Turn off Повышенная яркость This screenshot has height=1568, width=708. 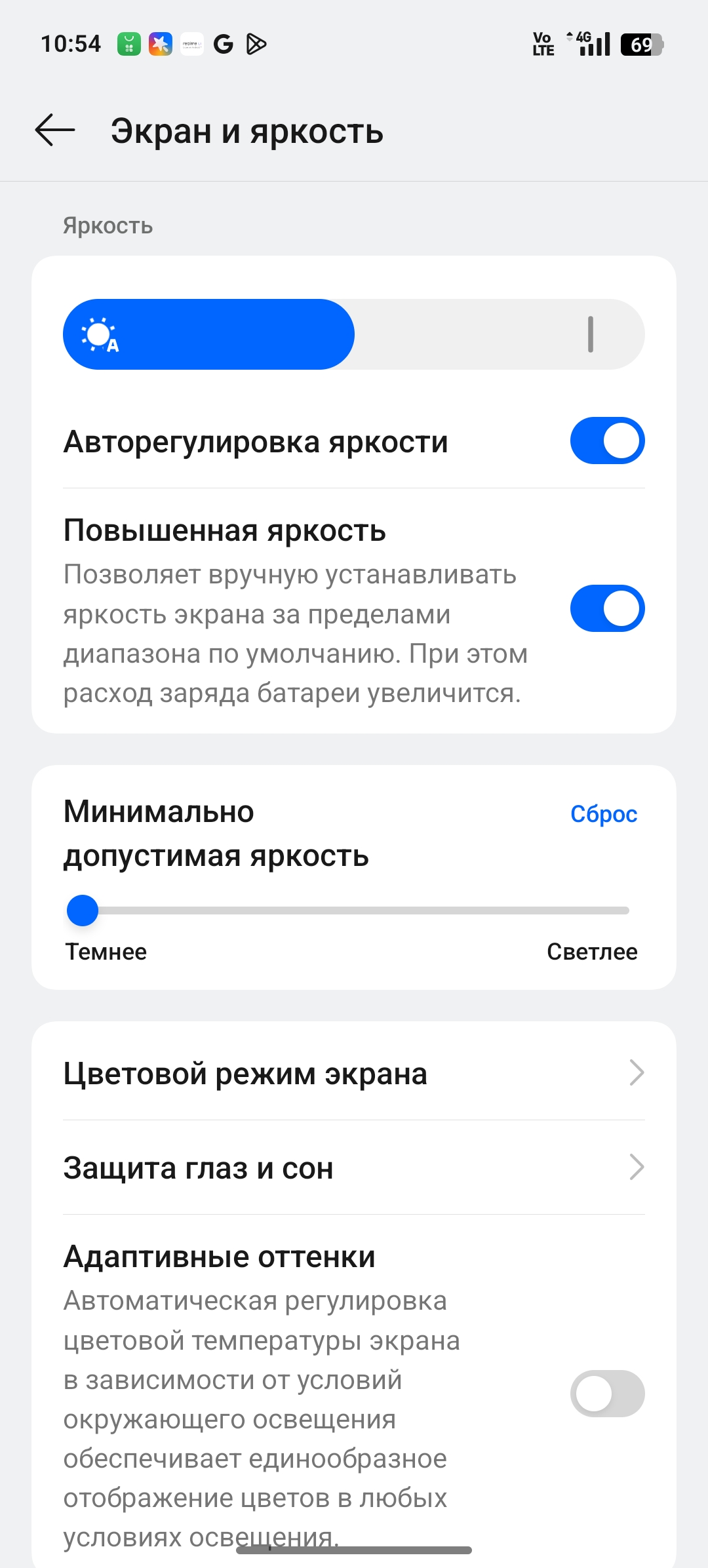pos(607,608)
